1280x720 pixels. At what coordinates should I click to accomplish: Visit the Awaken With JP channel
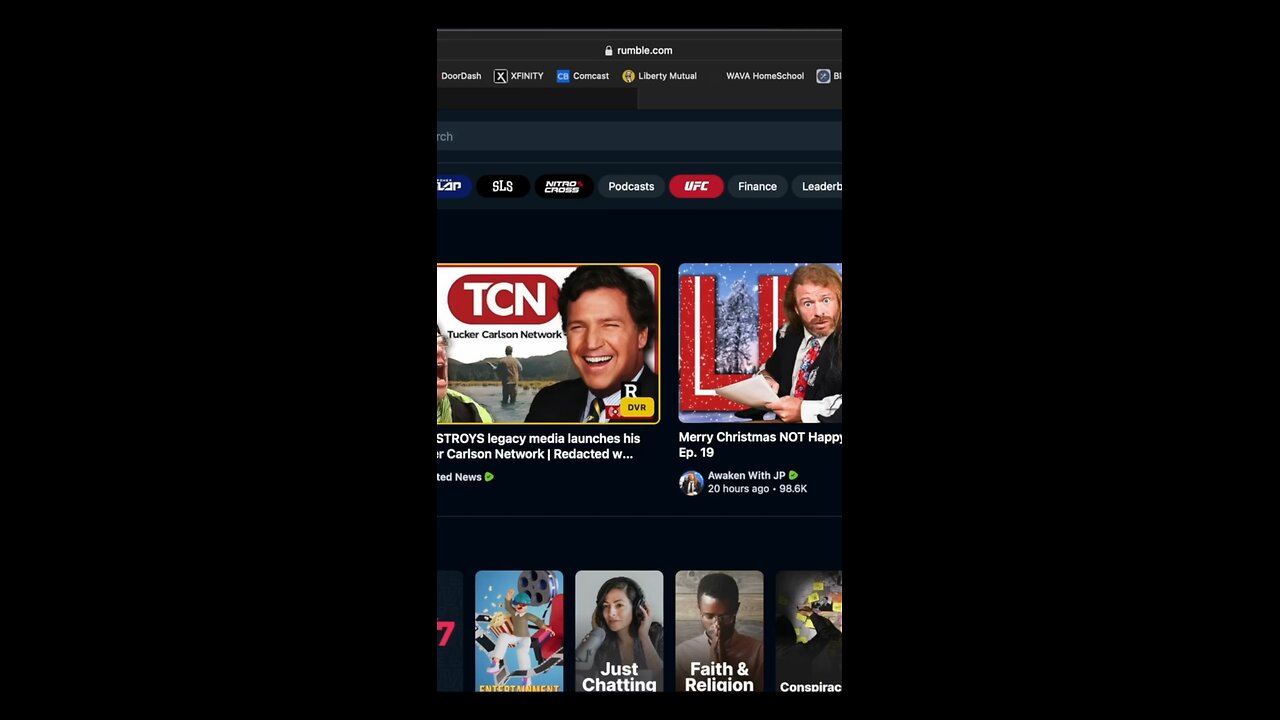click(x=746, y=476)
